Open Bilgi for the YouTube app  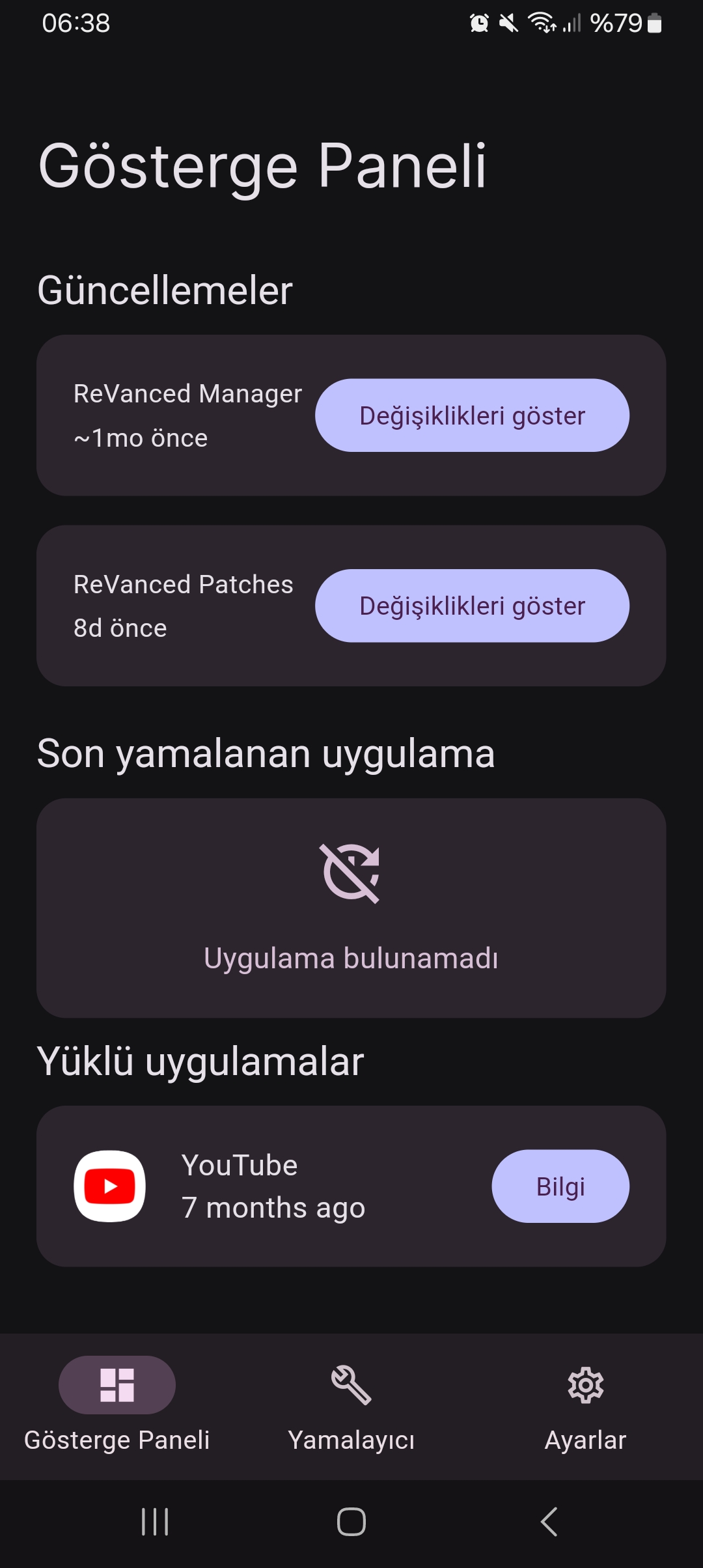(560, 1186)
